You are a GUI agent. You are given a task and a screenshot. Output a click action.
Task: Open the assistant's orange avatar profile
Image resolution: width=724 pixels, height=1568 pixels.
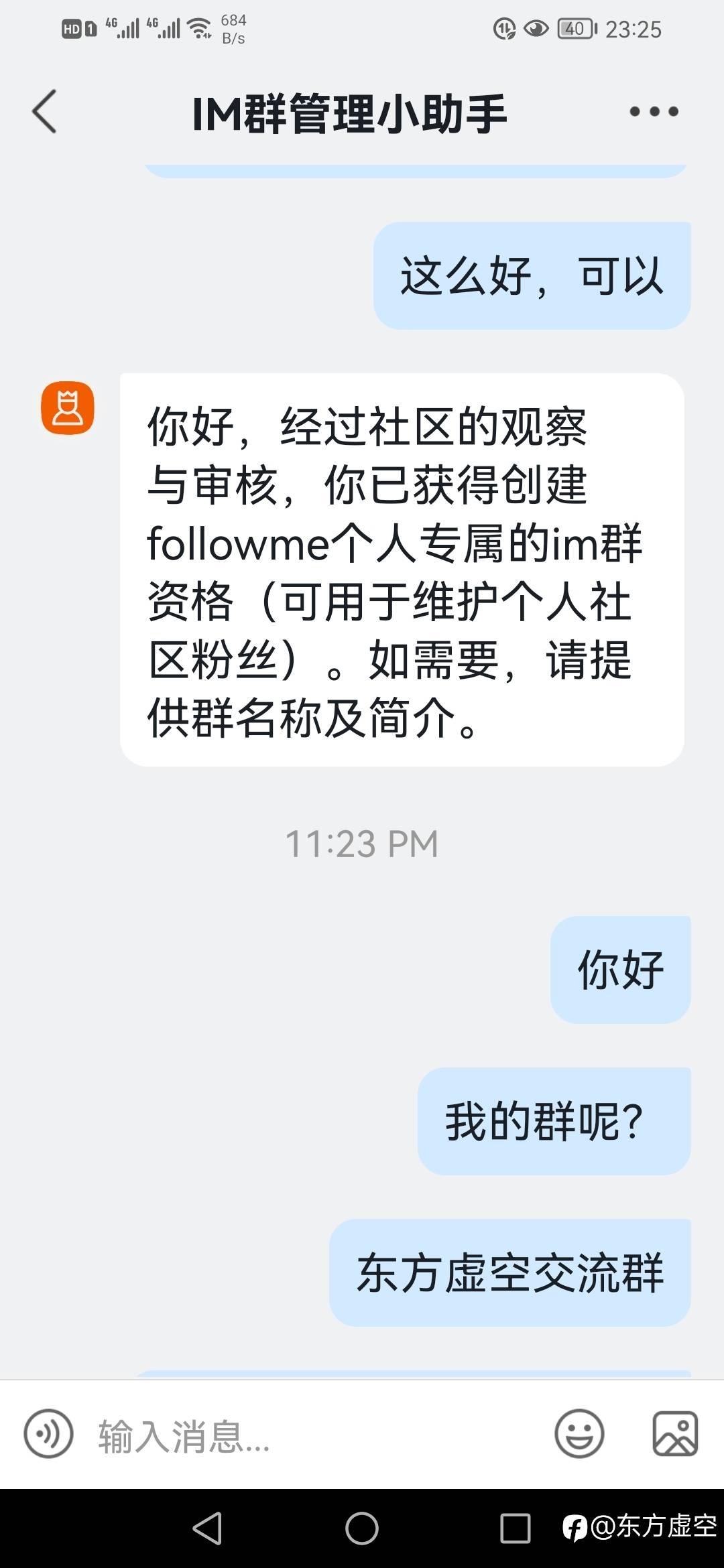point(68,408)
